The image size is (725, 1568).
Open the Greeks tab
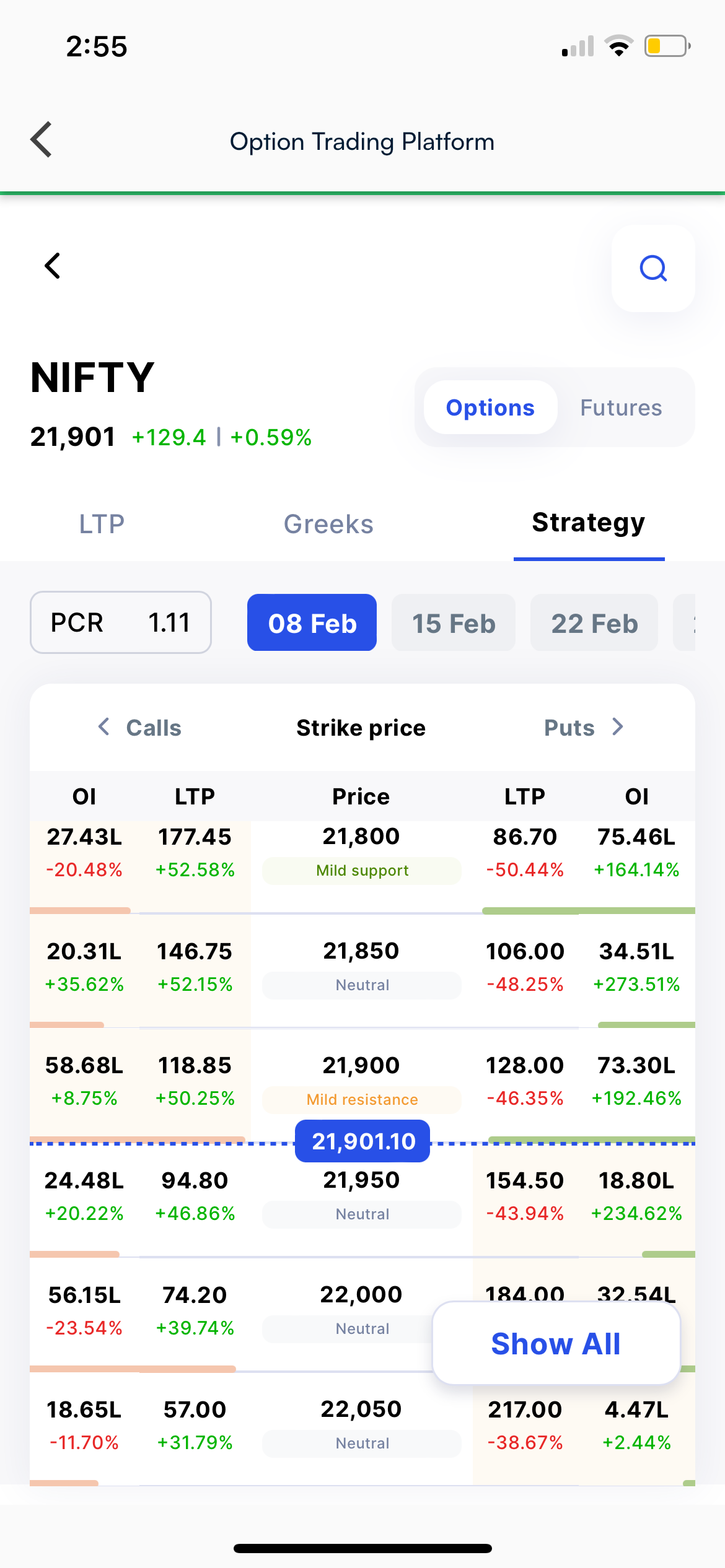[328, 524]
